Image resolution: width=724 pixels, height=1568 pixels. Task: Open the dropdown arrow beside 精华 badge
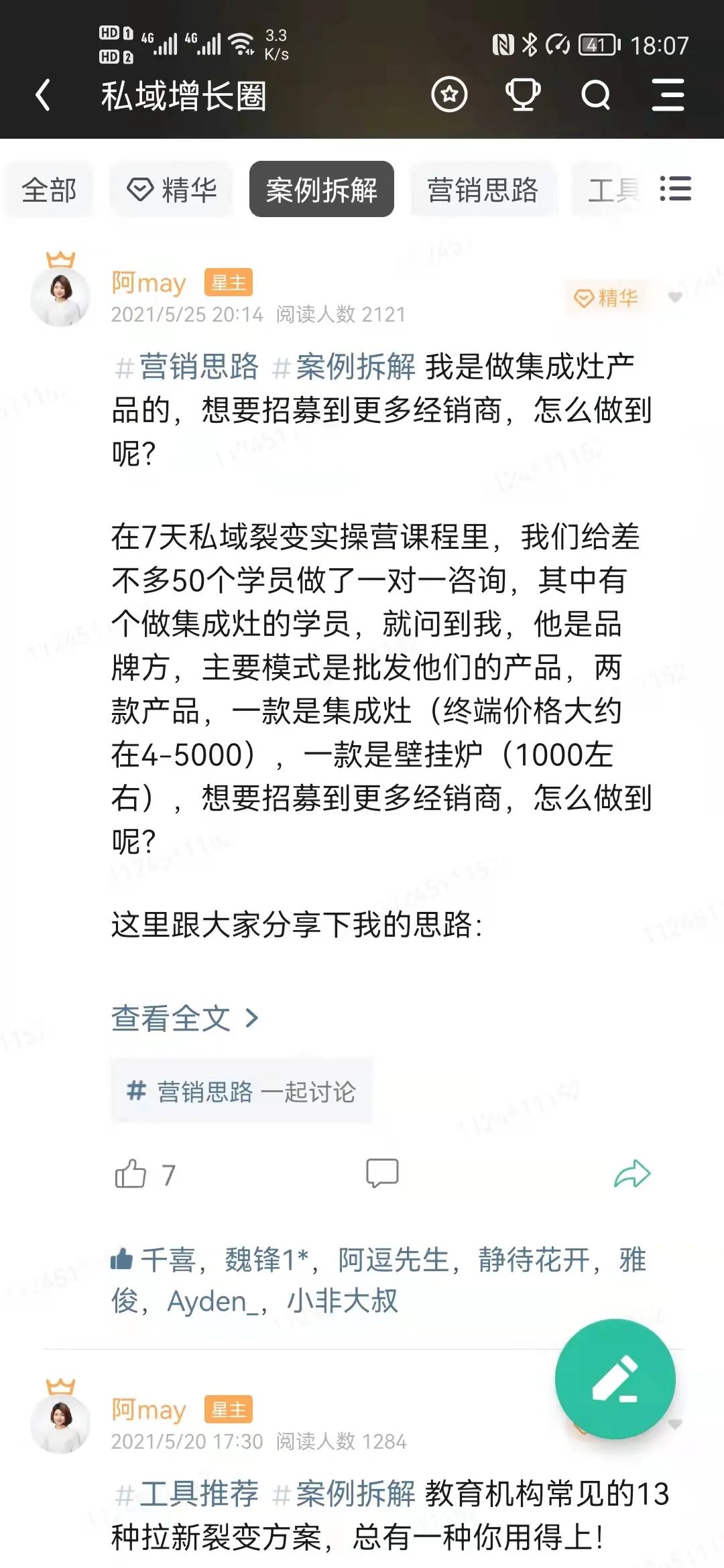click(675, 297)
